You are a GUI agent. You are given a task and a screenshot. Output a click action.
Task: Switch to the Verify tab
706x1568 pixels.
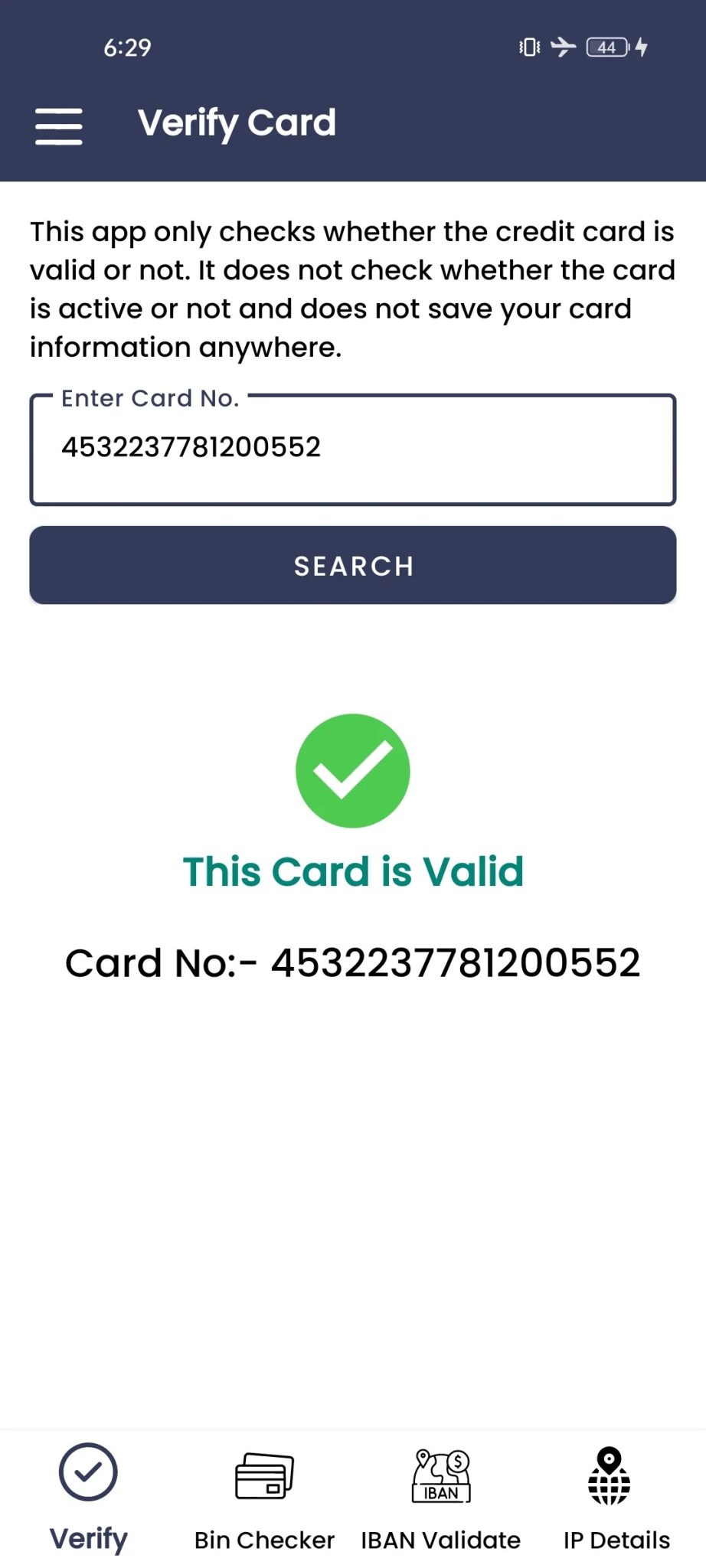click(89, 1496)
